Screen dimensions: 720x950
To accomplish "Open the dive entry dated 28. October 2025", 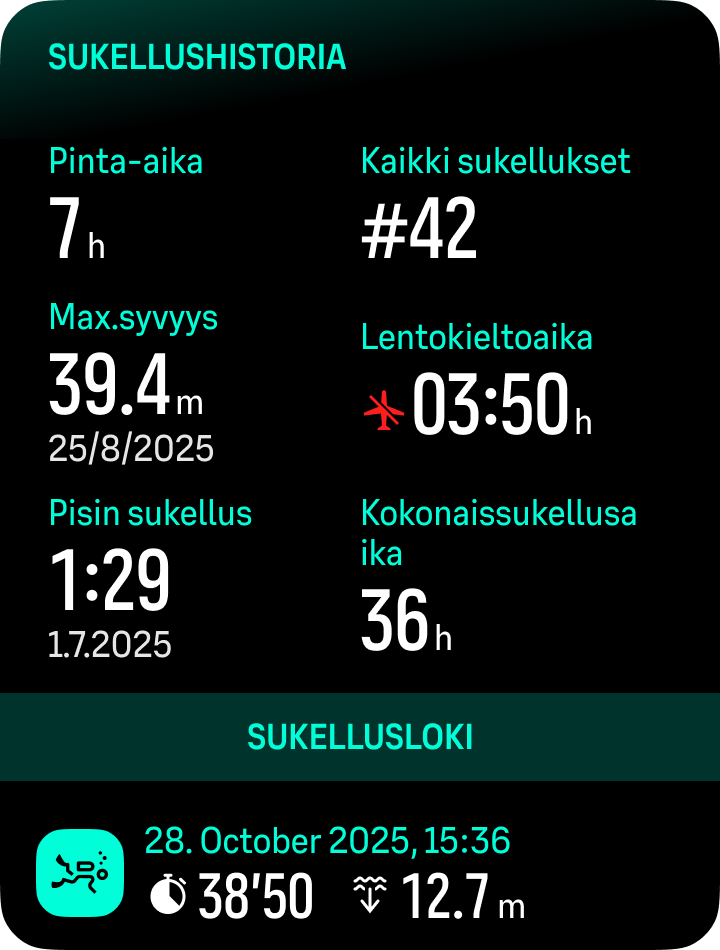I will (330, 840).
